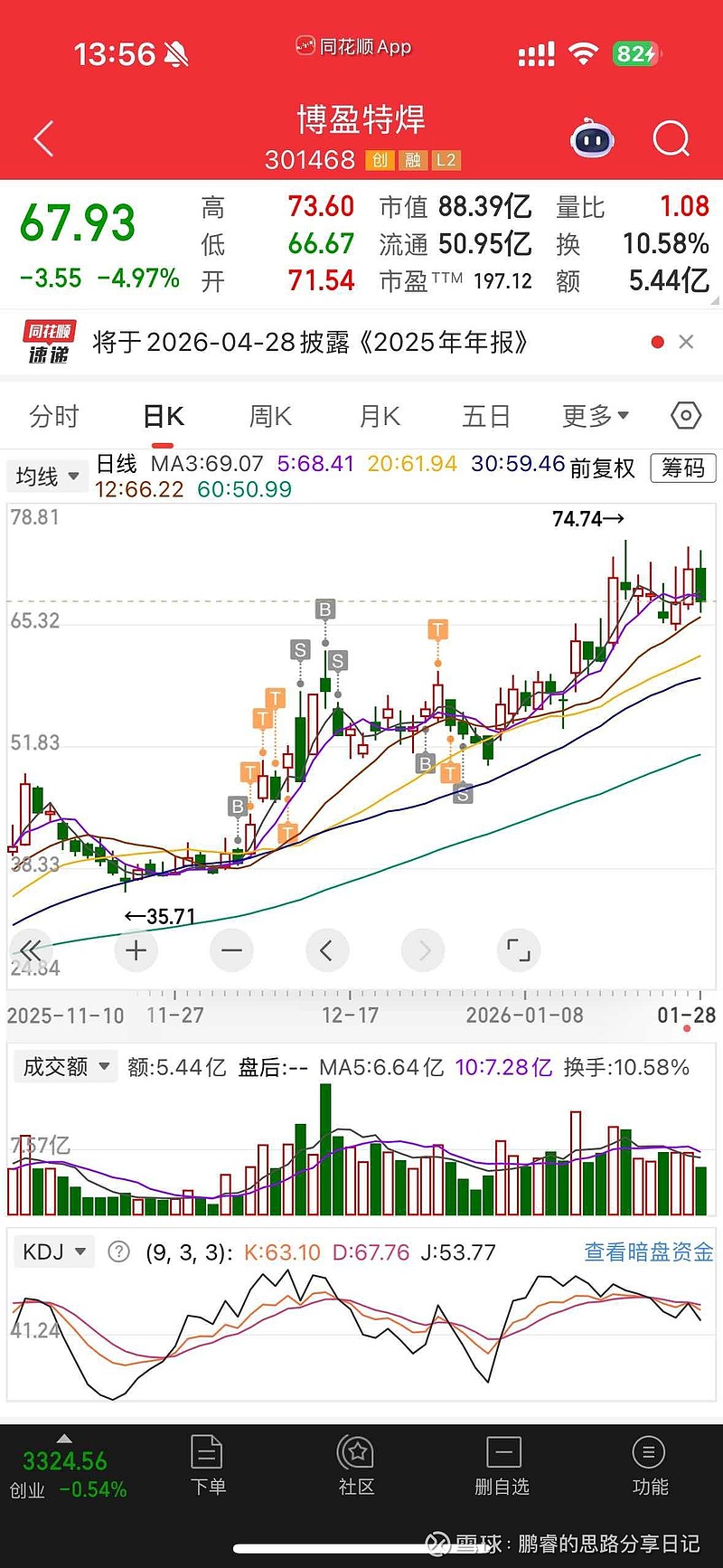
Task: Change the 成交额 sub-indicator
Action: [x=65, y=1067]
